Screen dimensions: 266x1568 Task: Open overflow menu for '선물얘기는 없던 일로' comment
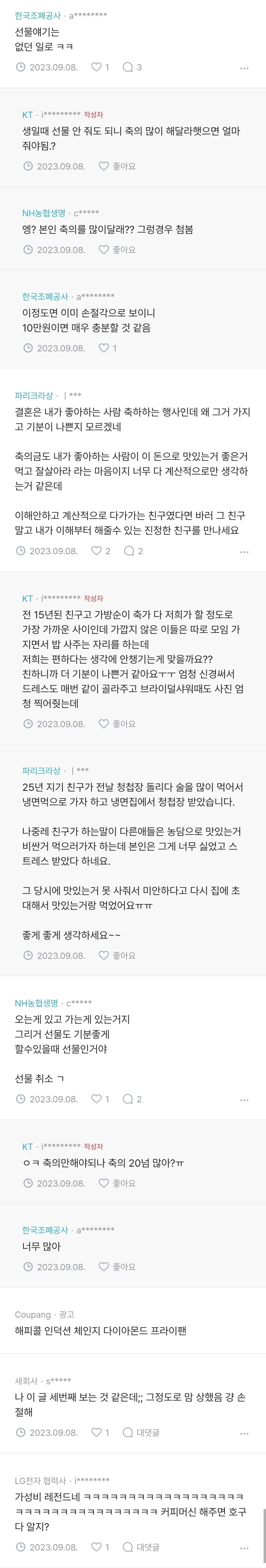[244, 68]
